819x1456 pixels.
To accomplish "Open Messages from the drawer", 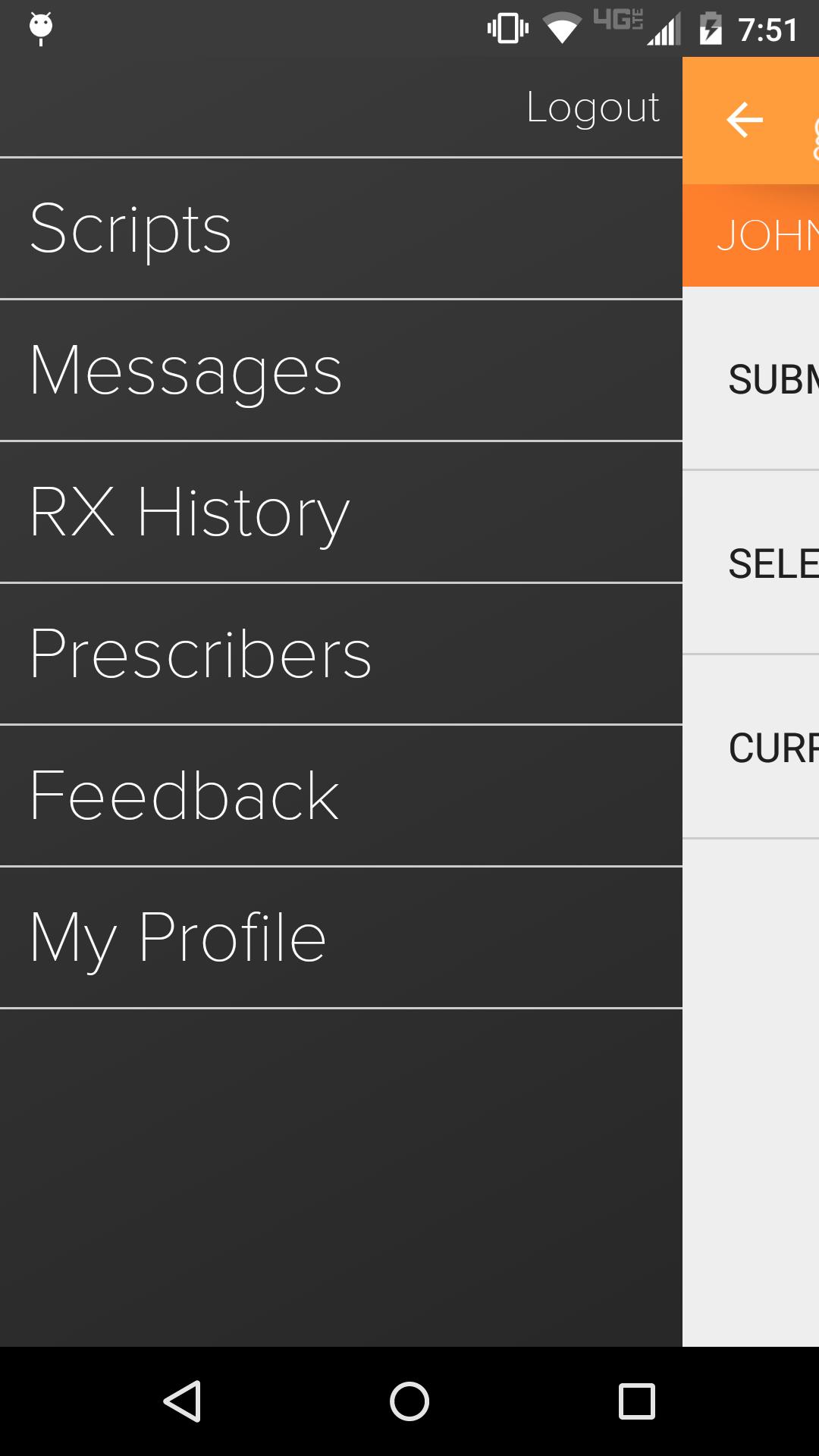I will (186, 371).
